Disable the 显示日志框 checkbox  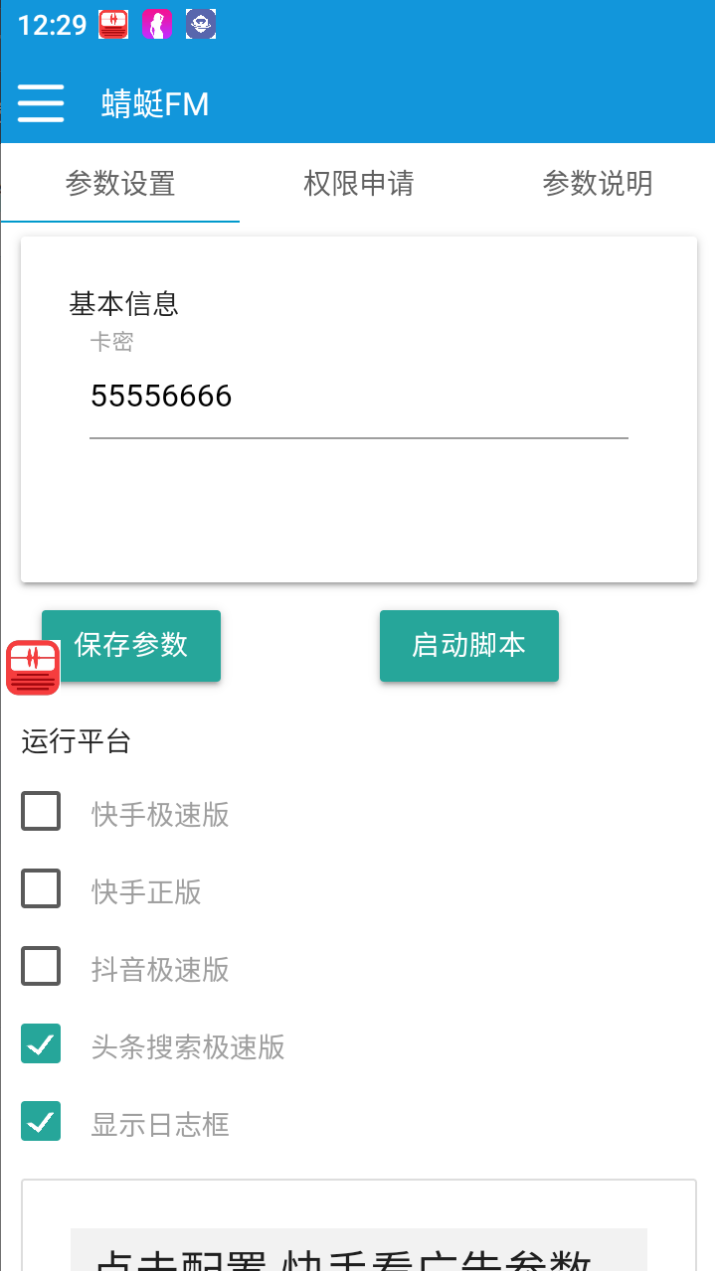tap(41, 1122)
